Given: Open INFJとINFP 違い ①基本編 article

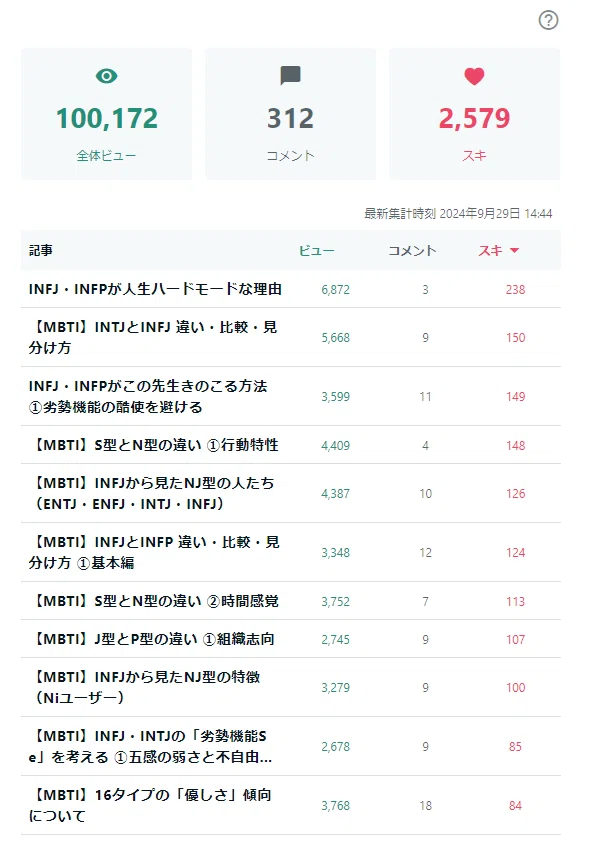Looking at the screenshot, I should [x=154, y=552].
